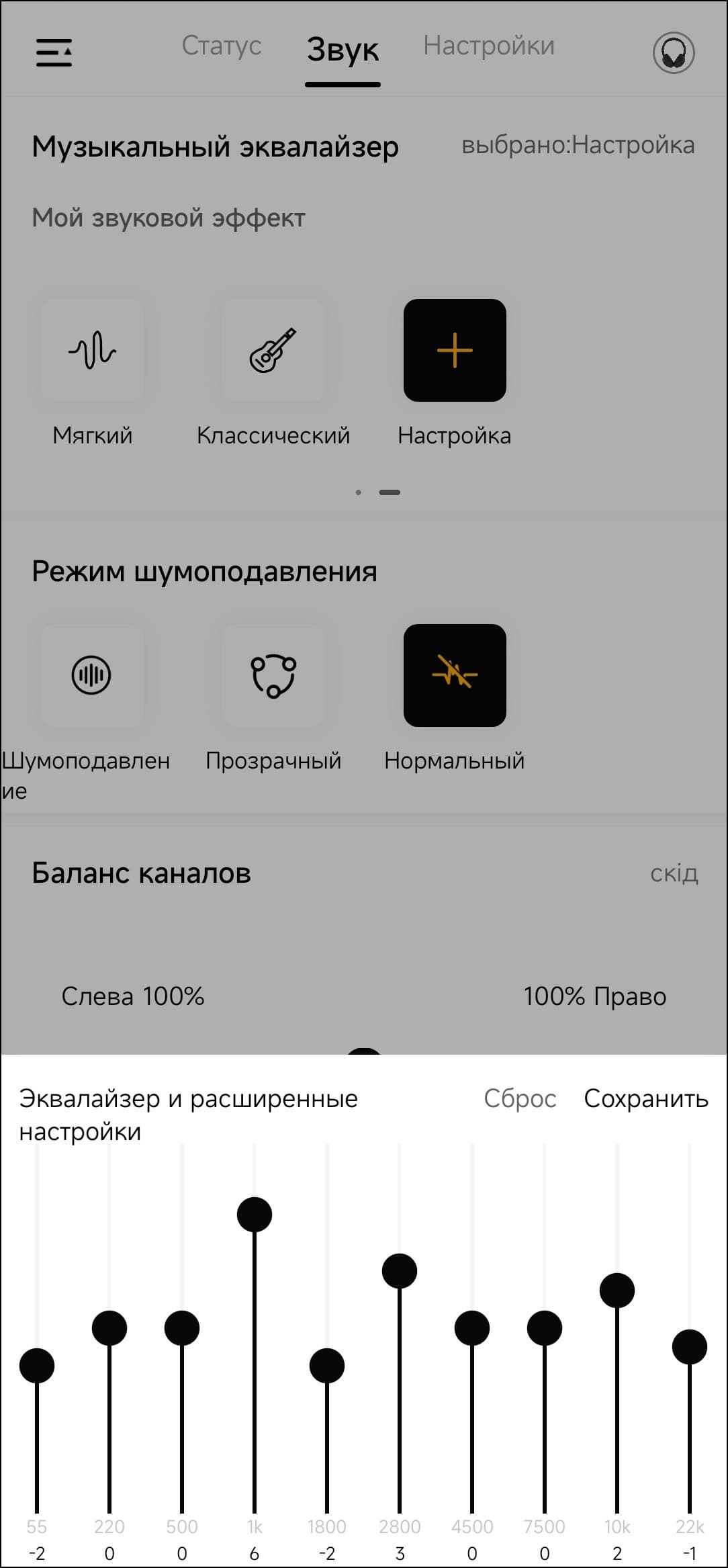
Task: Select the Мягкий sound effect
Action: point(93,351)
